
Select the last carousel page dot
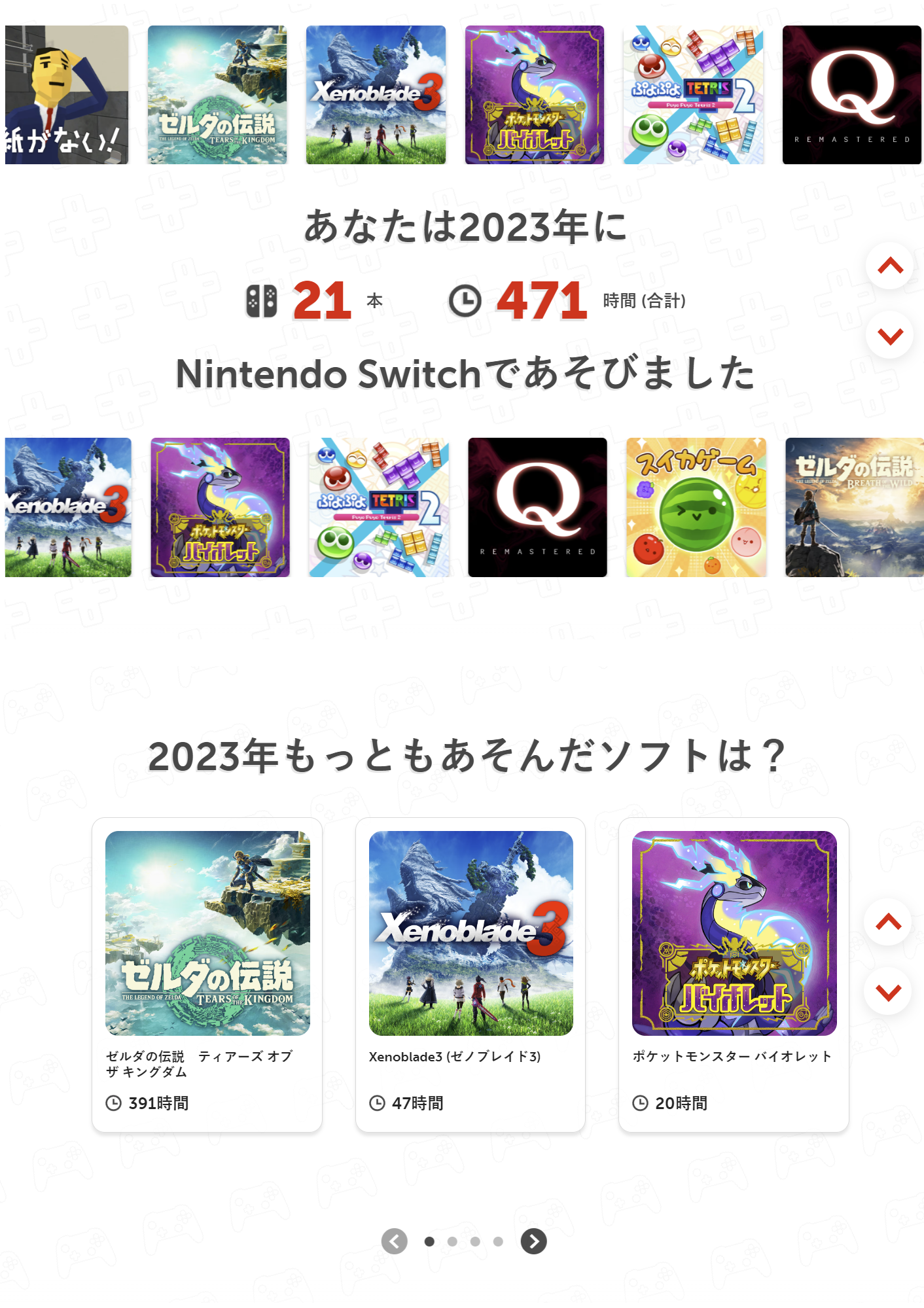(498, 1241)
